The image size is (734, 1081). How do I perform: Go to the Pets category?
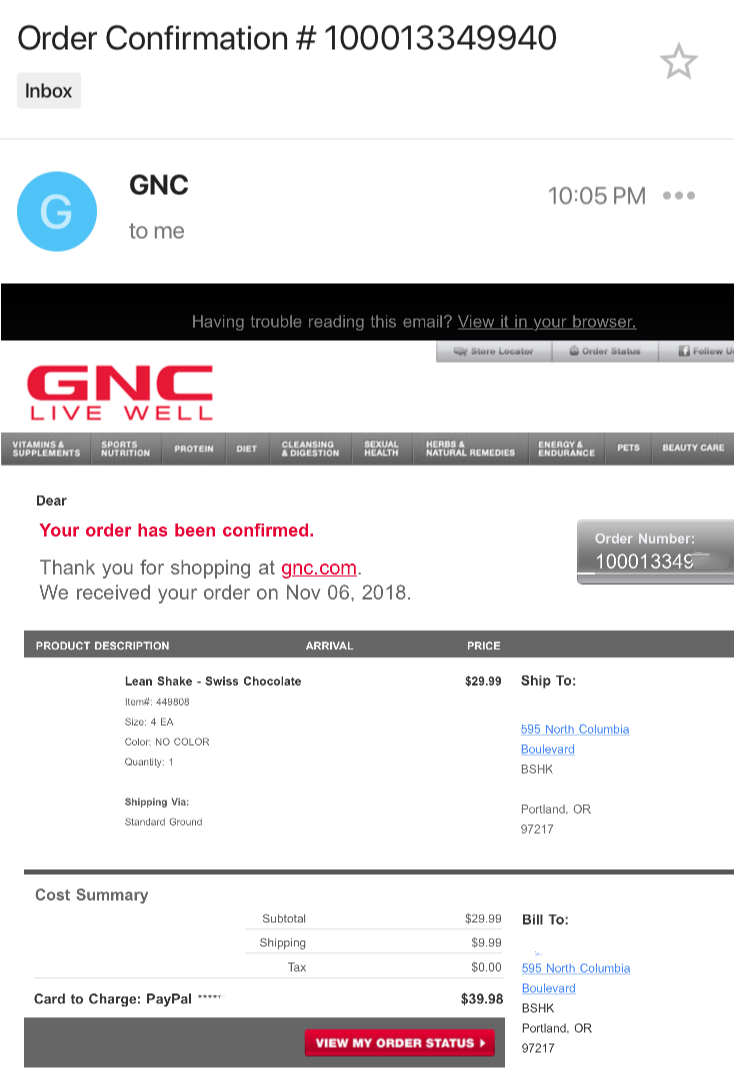[628, 448]
